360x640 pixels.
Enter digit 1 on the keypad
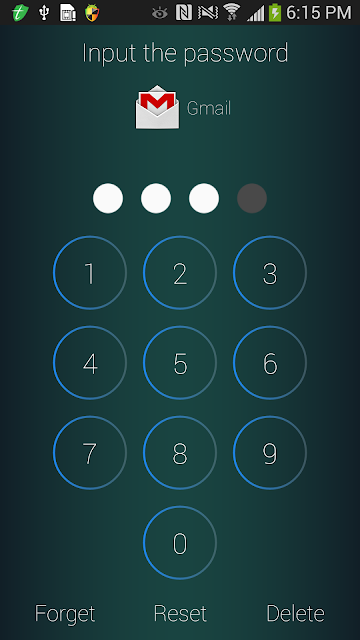tap(90, 273)
